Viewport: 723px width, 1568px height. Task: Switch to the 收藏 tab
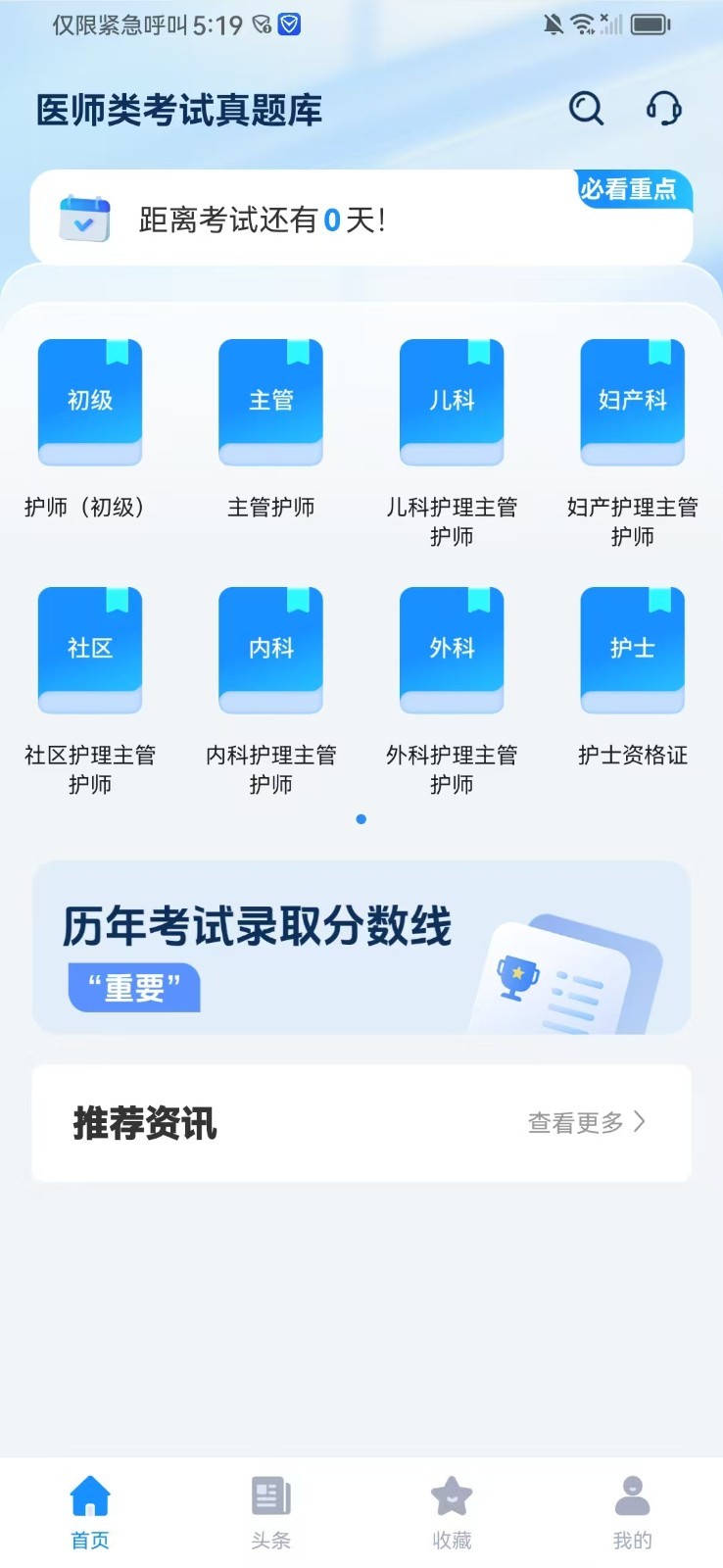pos(452,1512)
